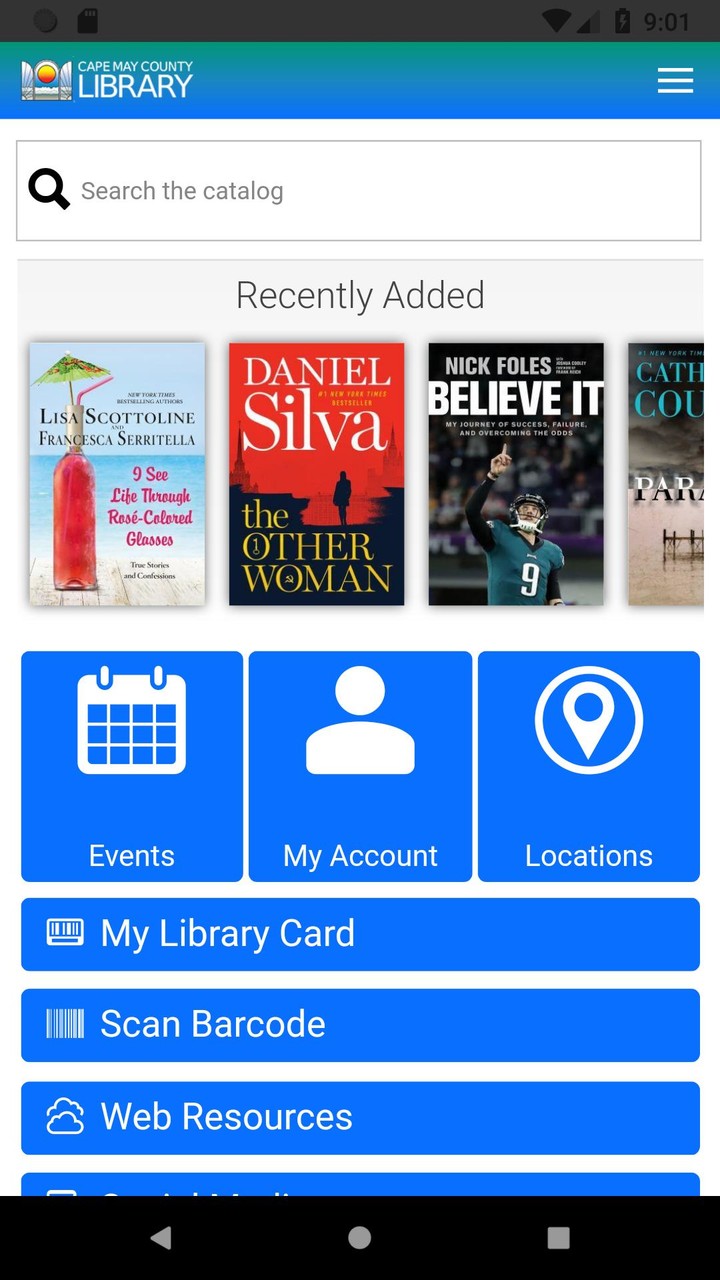Viewport: 720px width, 1280px height.
Task: Click the My Library Card barcode icon
Action: tap(66, 932)
